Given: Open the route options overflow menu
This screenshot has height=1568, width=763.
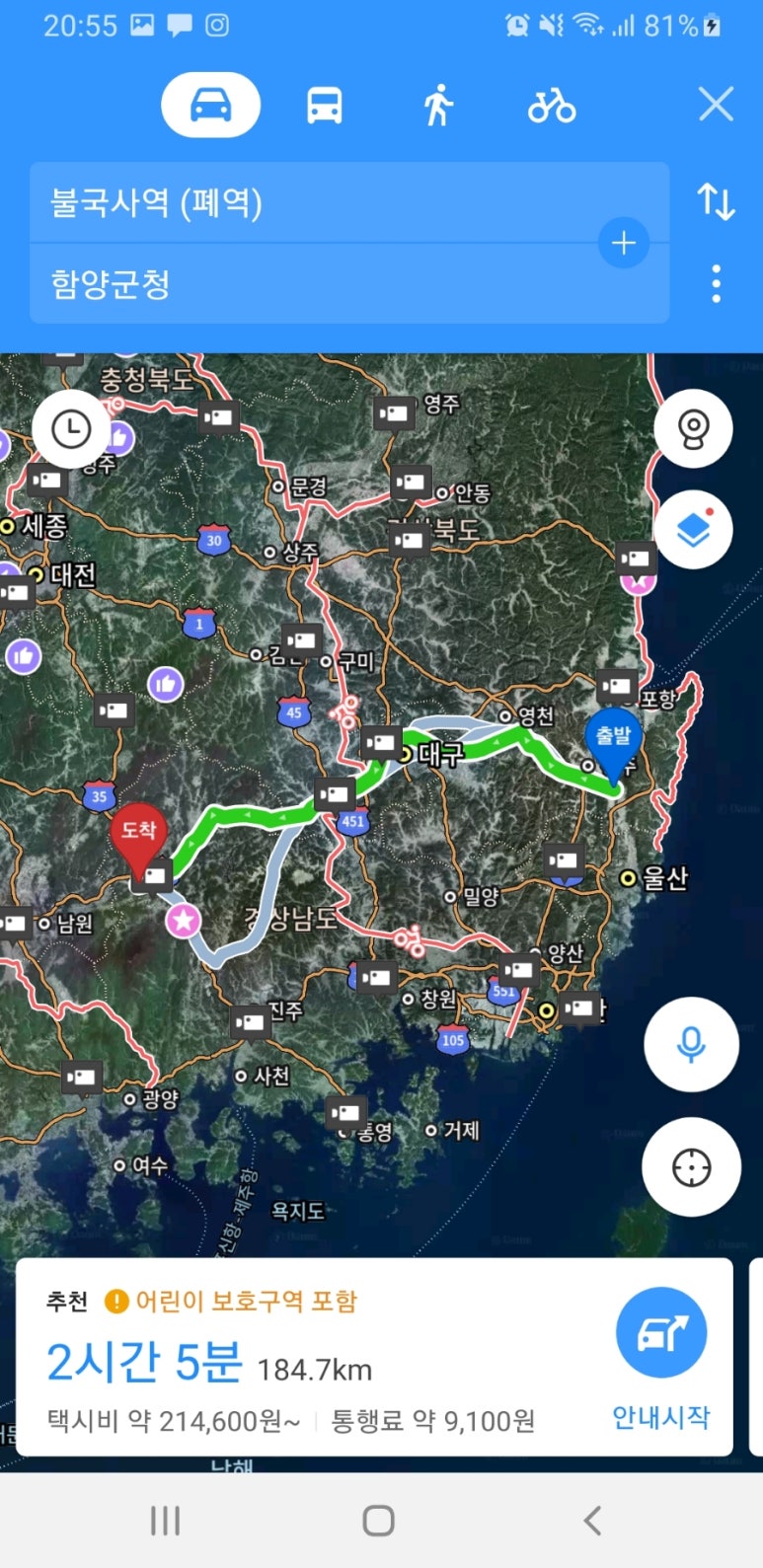Looking at the screenshot, I should pyautogui.click(x=716, y=284).
